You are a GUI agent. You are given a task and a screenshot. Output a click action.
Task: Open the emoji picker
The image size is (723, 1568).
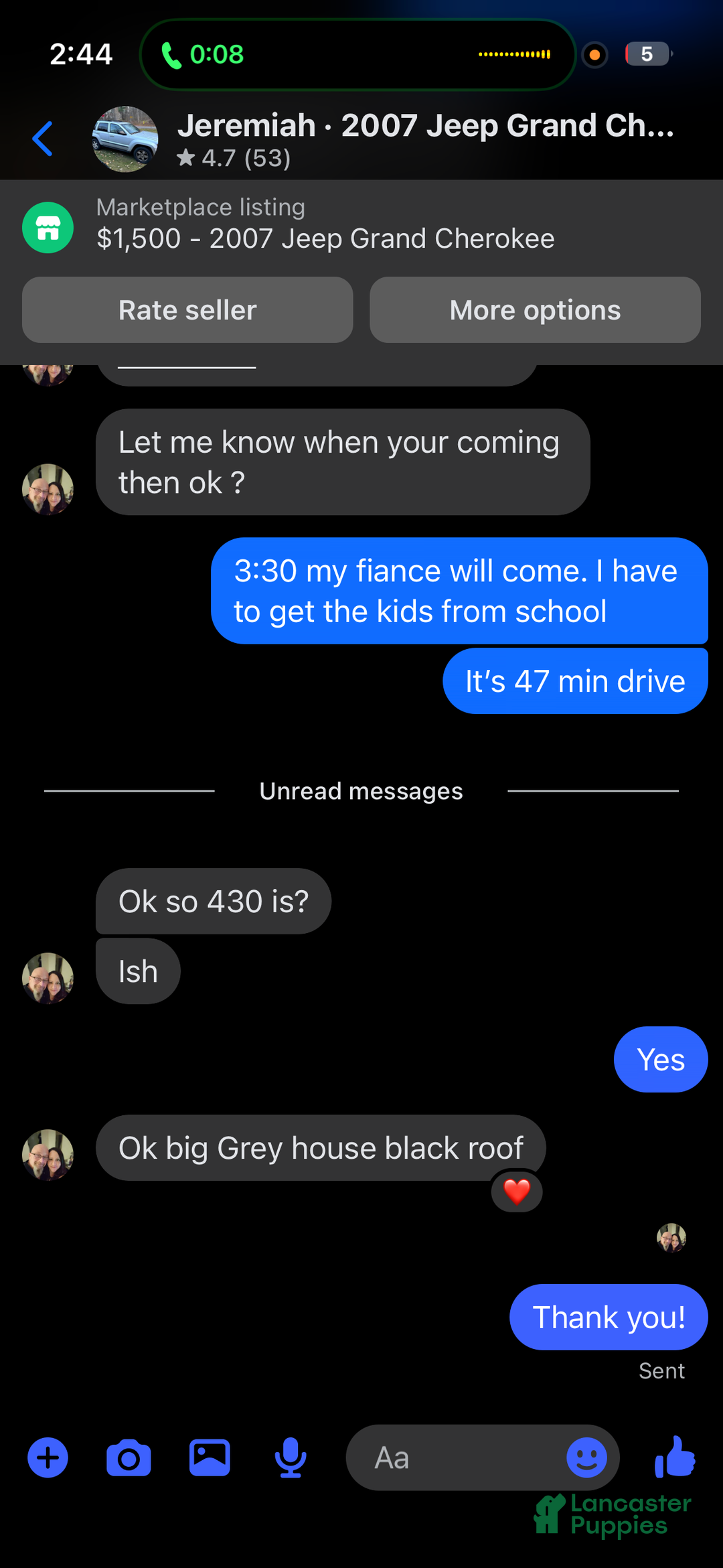586,1458
